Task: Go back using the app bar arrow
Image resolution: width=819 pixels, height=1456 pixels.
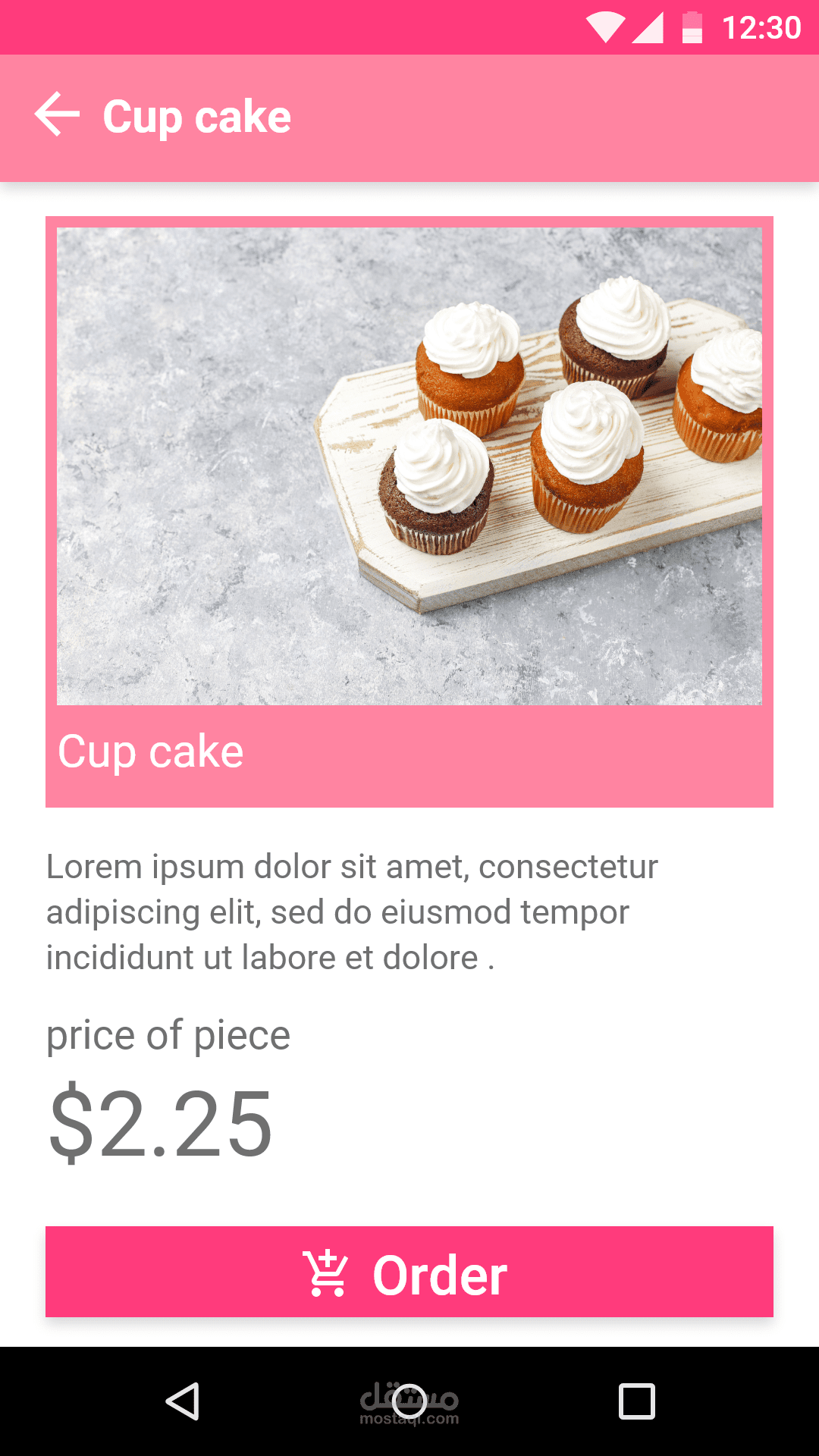Action: tap(58, 115)
